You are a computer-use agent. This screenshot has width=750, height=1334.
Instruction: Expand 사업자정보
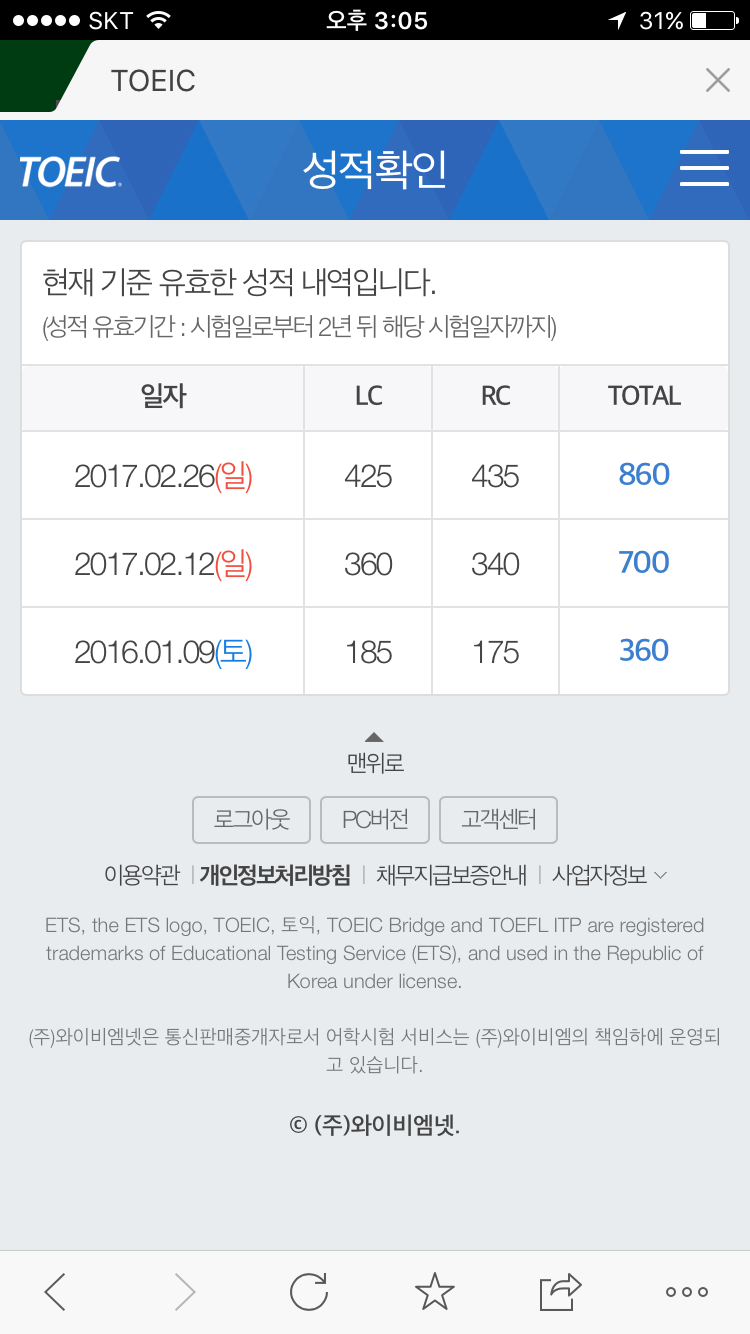coord(609,875)
